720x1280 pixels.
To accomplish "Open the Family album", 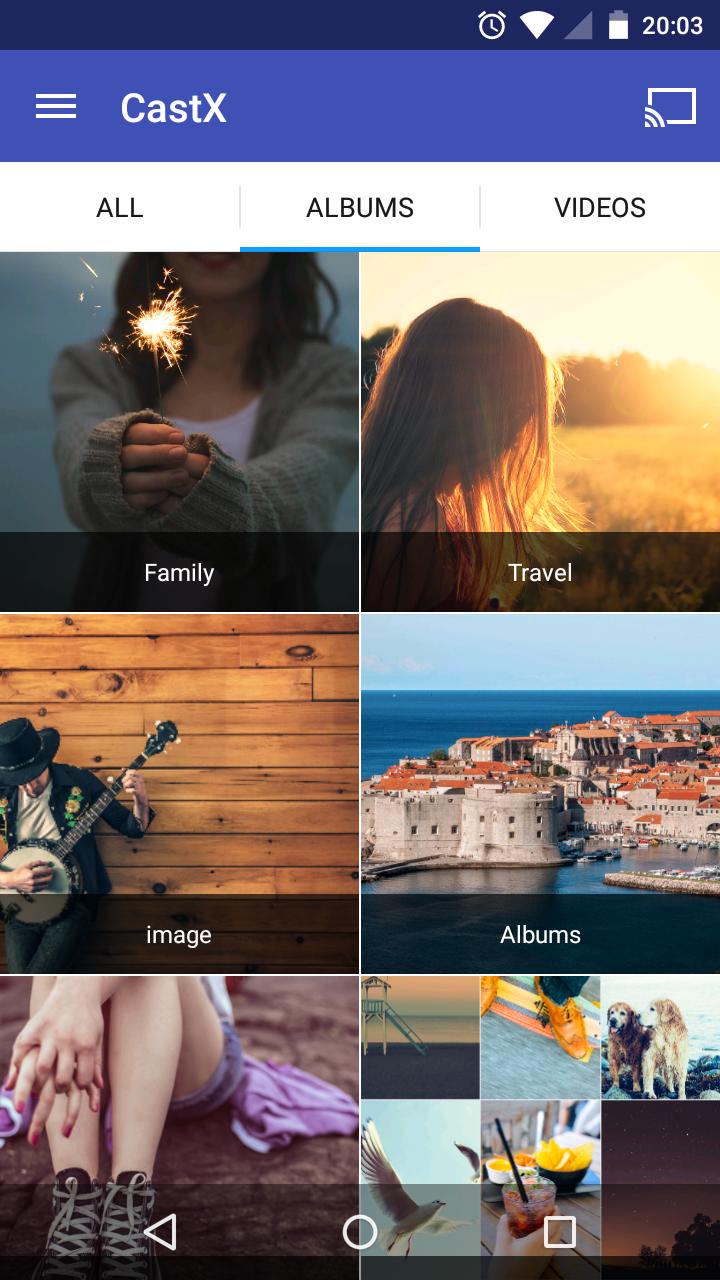I will pos(179,432).
